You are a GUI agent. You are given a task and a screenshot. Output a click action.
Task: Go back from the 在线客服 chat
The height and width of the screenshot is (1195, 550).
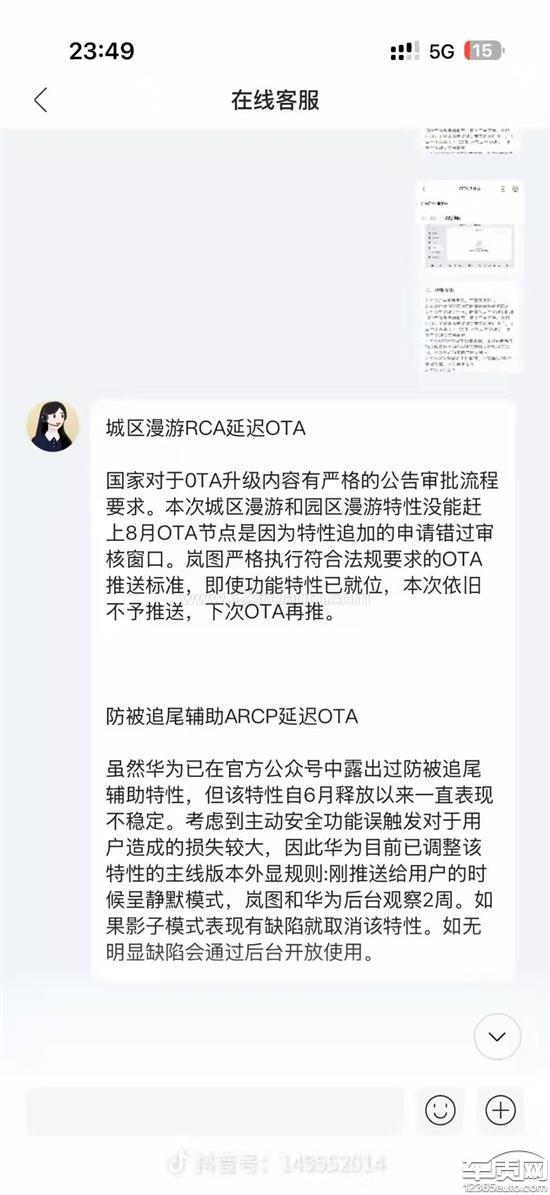[40, 100]
